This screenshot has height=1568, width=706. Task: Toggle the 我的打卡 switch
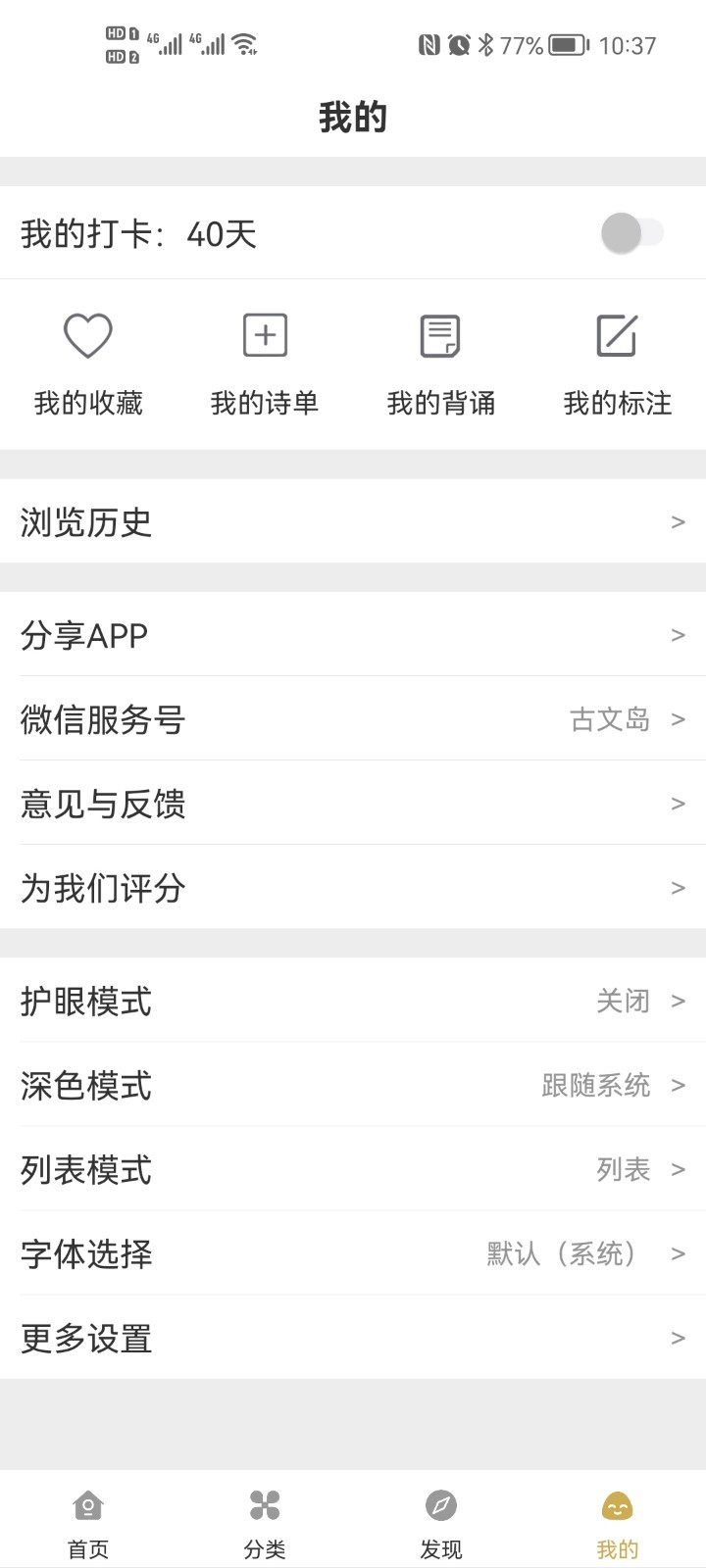(x=632, y=233)
